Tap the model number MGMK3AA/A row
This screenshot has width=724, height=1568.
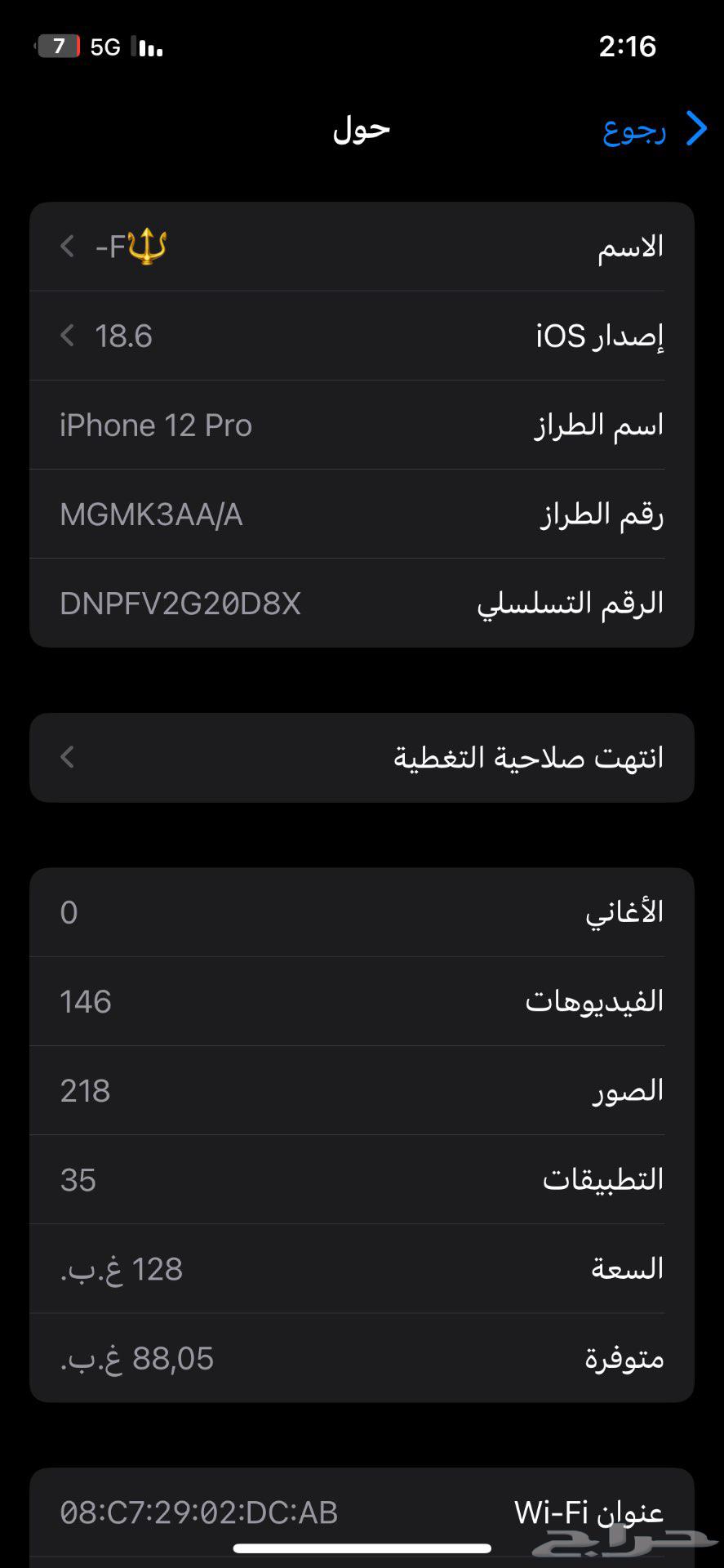tap(362, 514)
